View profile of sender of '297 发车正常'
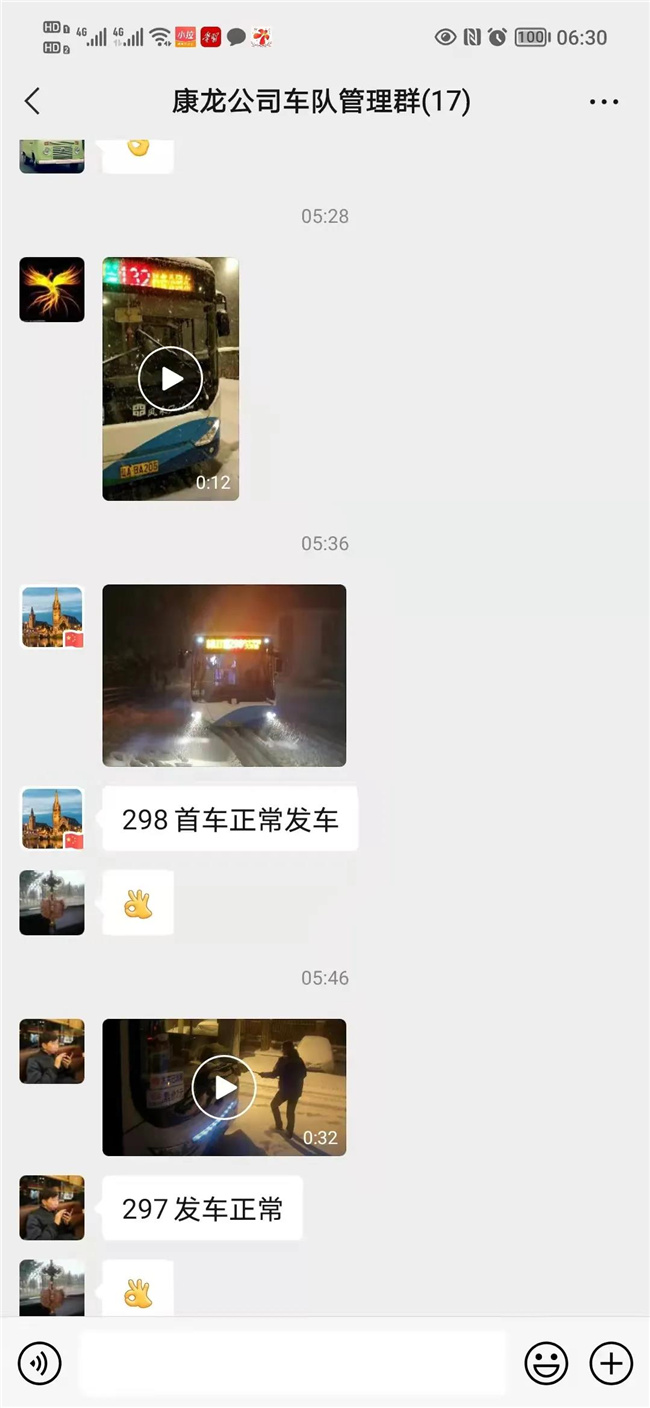 pyautogui.click(x=52, y=1208)
